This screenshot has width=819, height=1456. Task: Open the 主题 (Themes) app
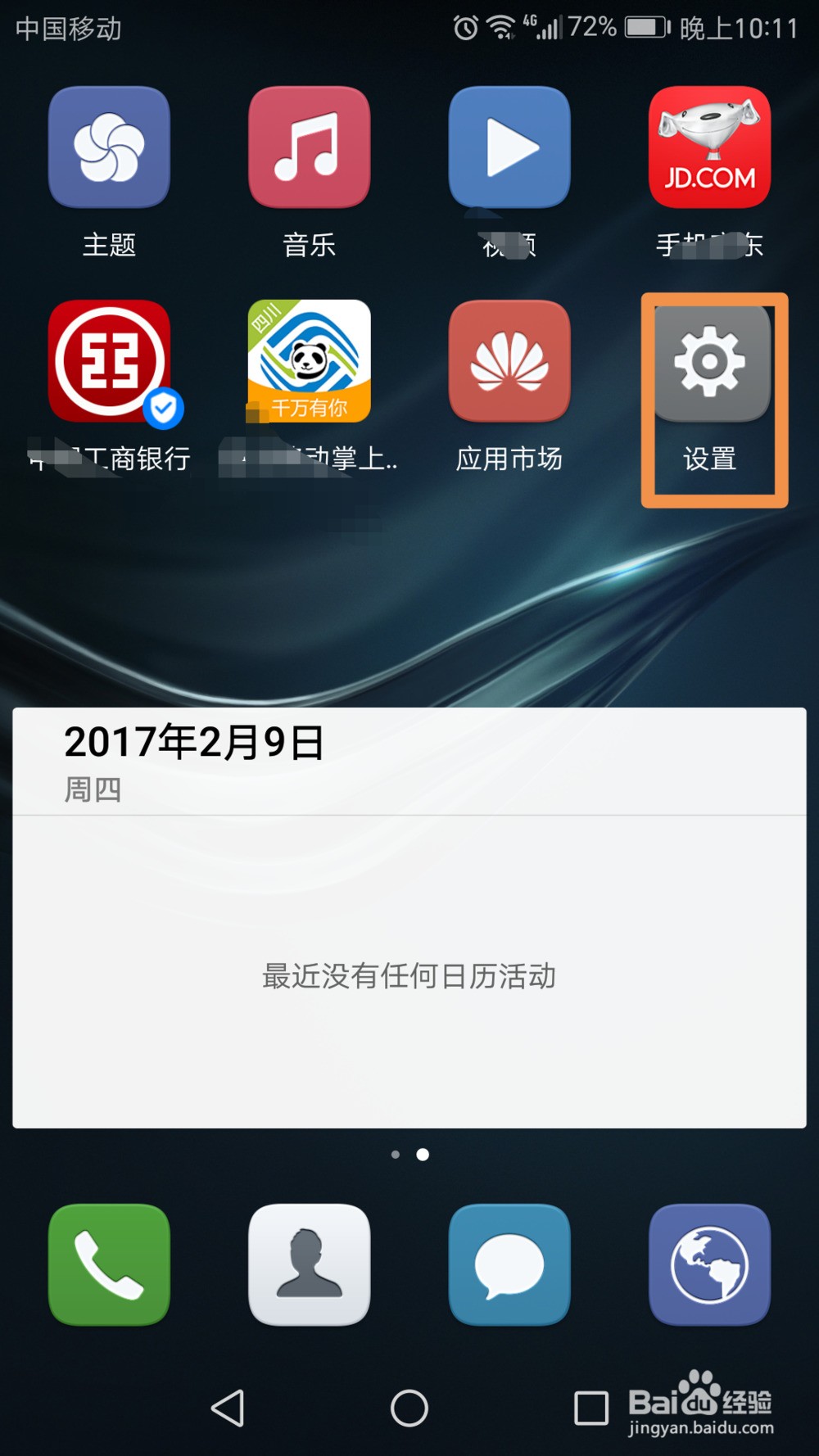click(110, 148)
